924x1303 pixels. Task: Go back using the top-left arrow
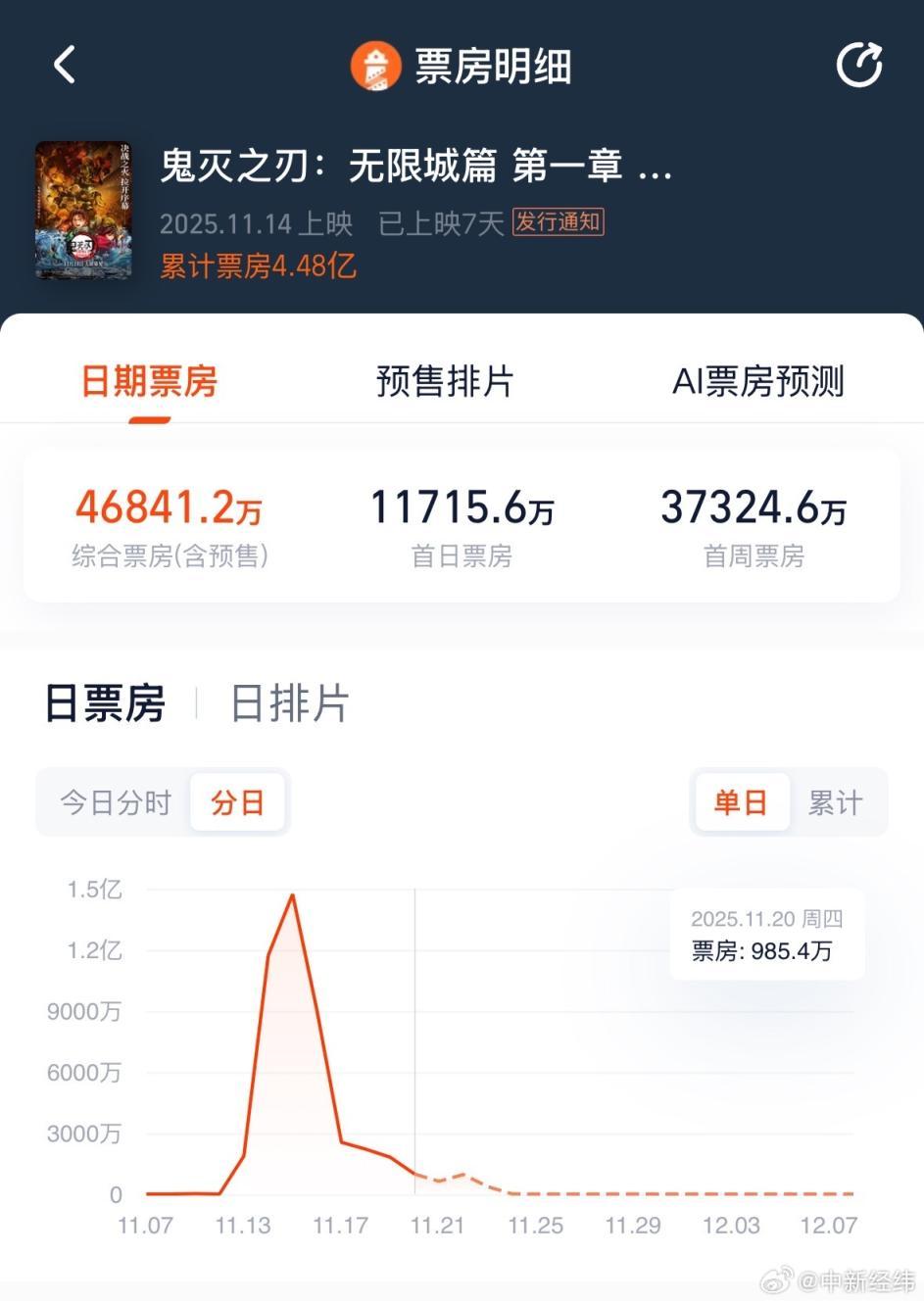[x=65, y=66]
